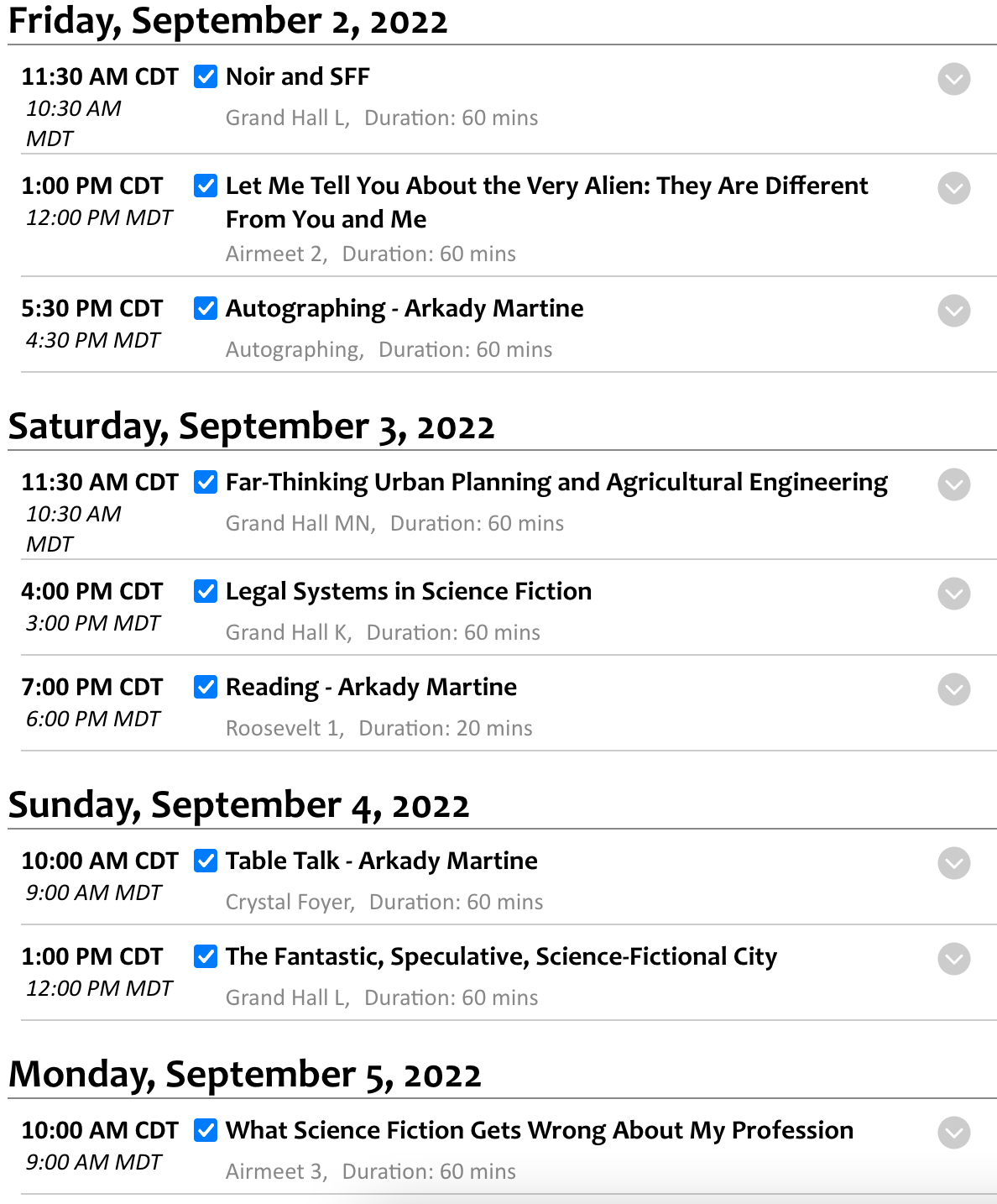
Task: Expand Autographing - Arkady Martine details
Action: pos(953,311)
